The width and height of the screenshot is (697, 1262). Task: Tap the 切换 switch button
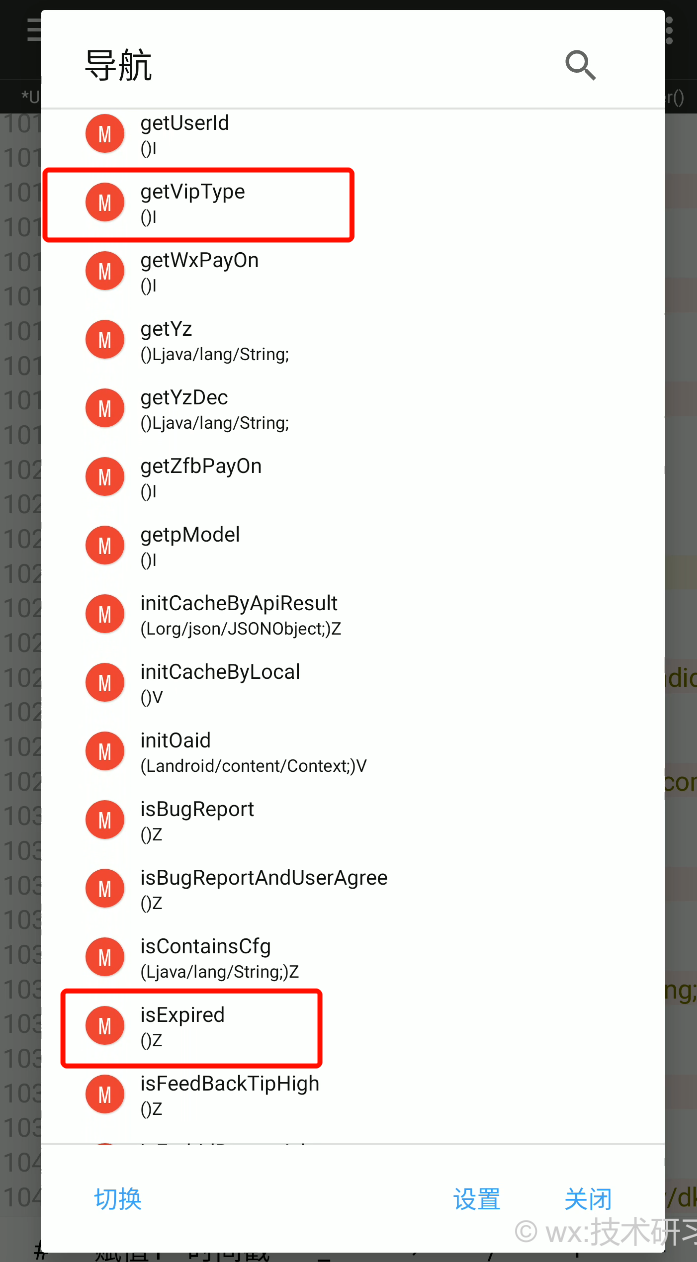[118, 1199]
